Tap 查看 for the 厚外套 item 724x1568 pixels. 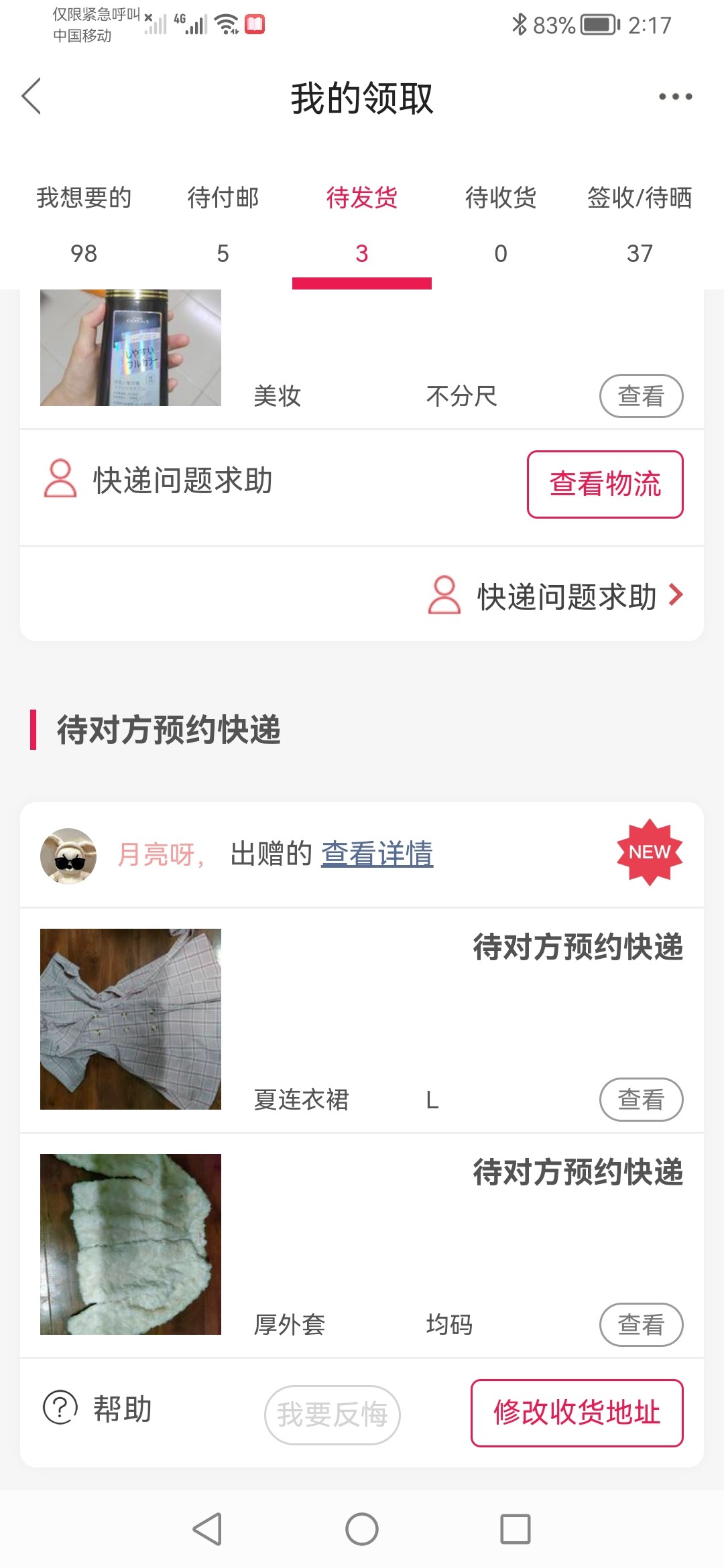[x=641, y=1325]
